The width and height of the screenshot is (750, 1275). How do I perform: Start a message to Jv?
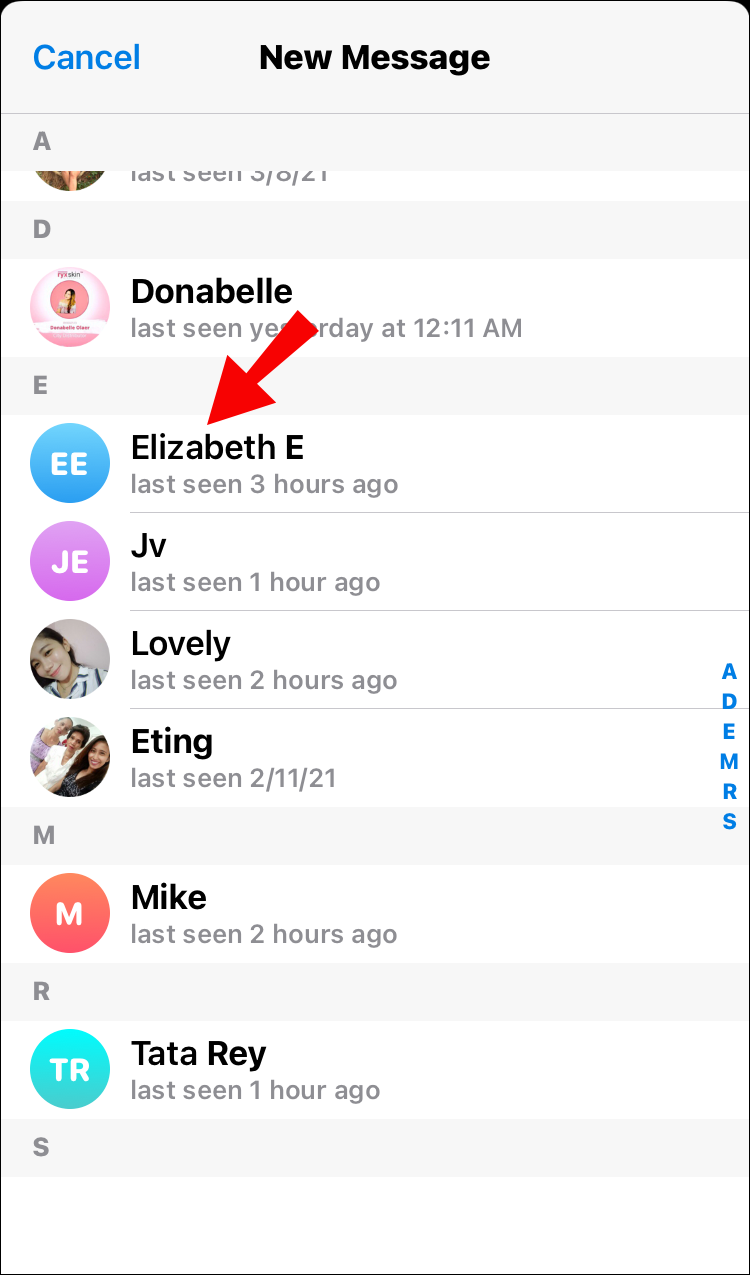[x=375, y=562]
